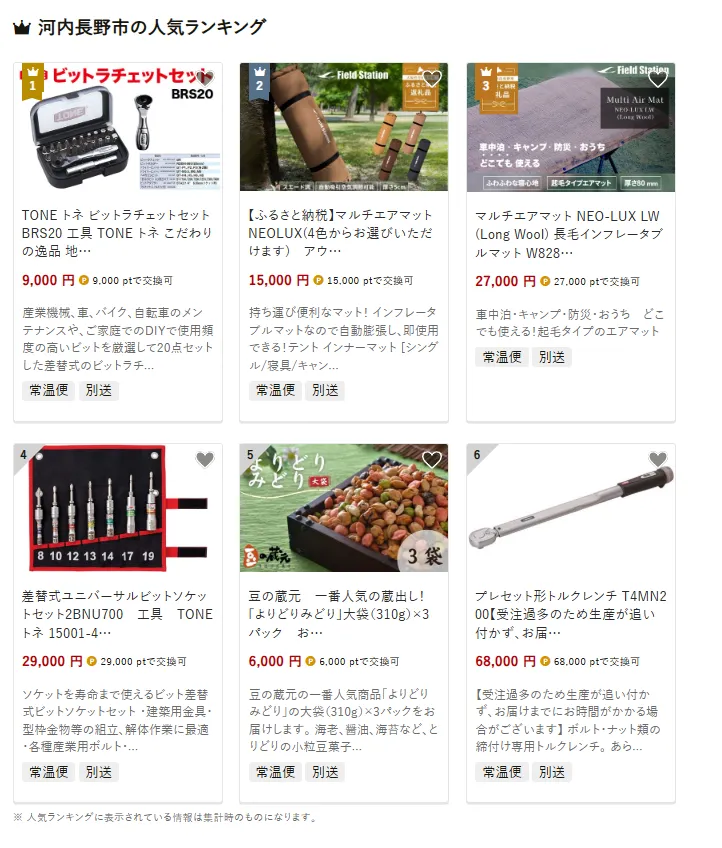
Task: Favorite the よりどりみどり bean snack pack
Action: [x=432, y=460]
